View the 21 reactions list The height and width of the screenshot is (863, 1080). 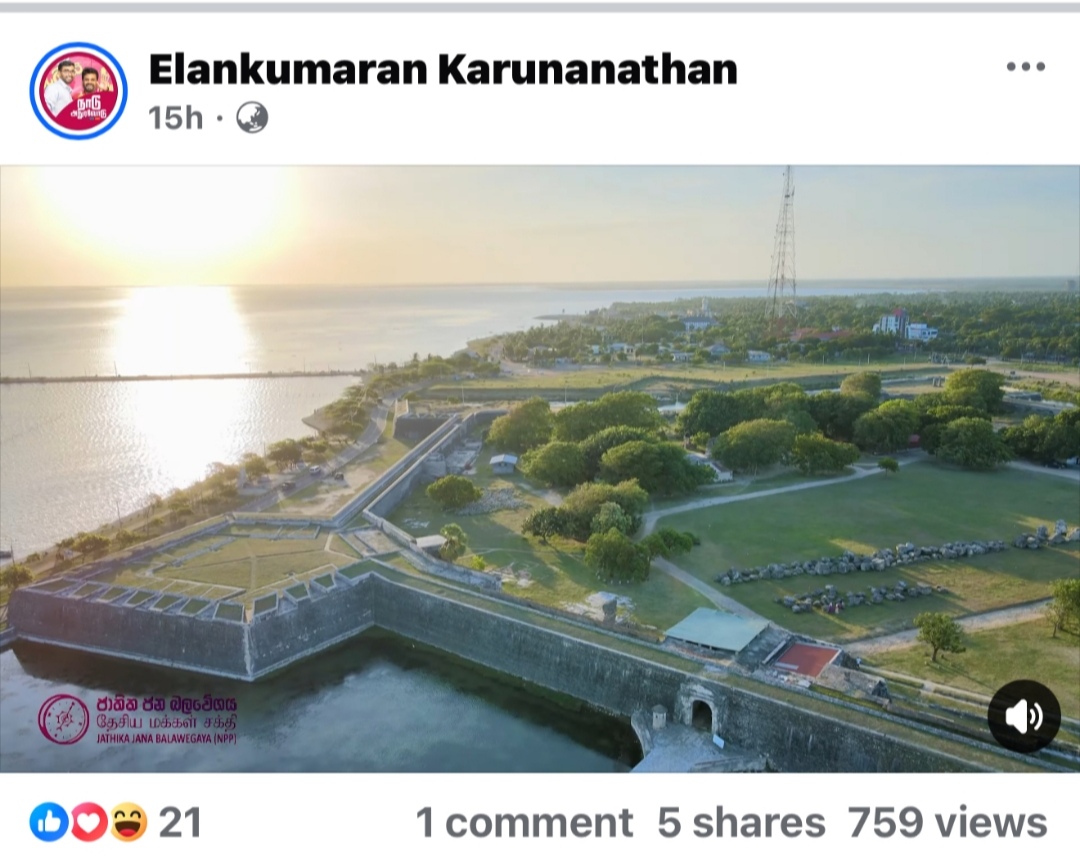point(116,822)
